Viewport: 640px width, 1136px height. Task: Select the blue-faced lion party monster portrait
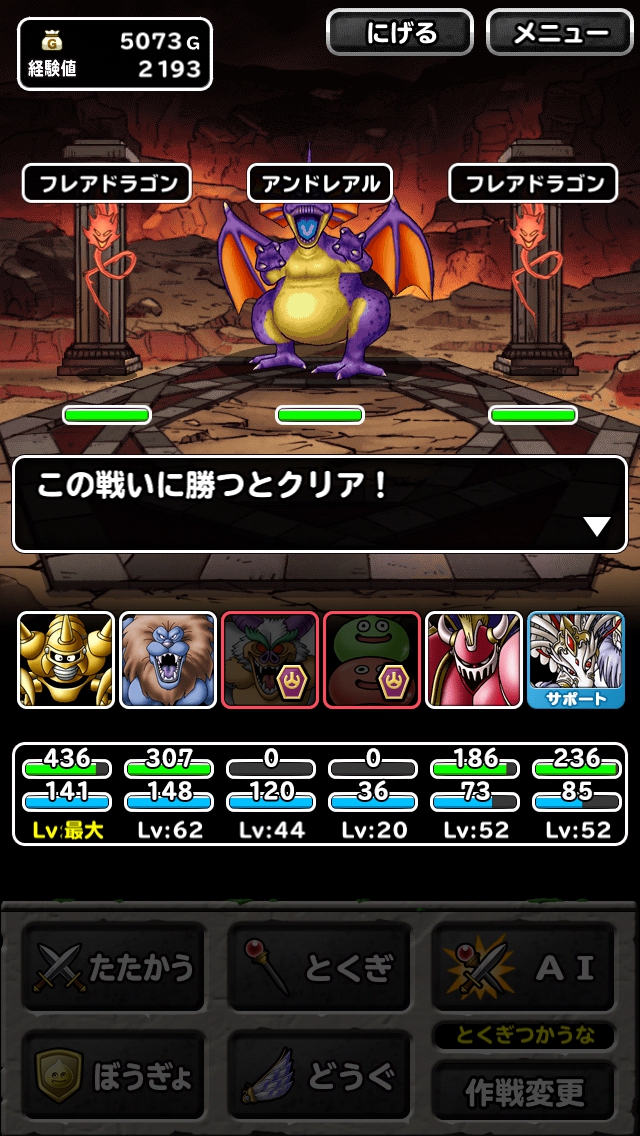[168, 660]
